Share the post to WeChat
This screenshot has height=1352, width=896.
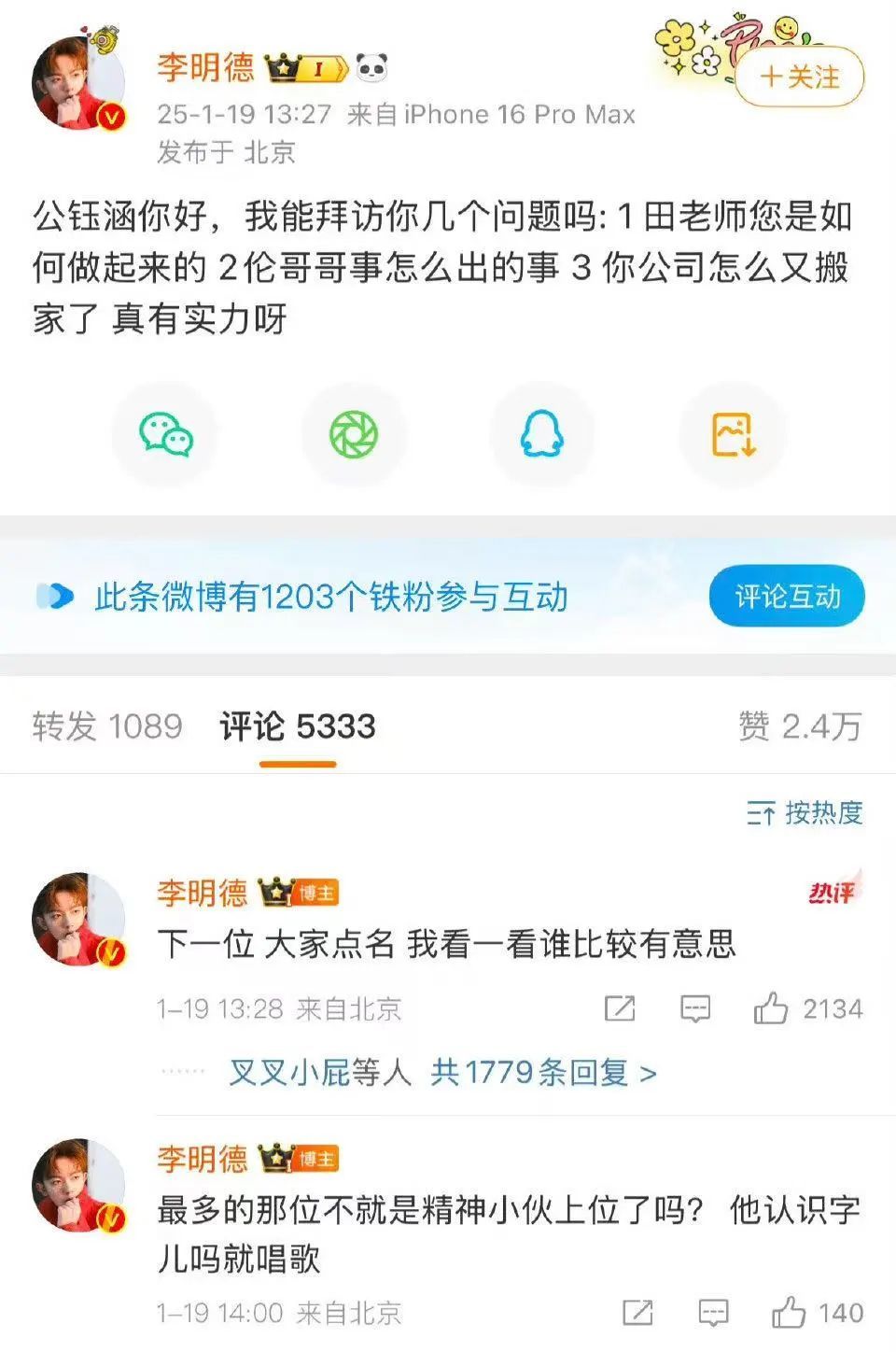165,434
